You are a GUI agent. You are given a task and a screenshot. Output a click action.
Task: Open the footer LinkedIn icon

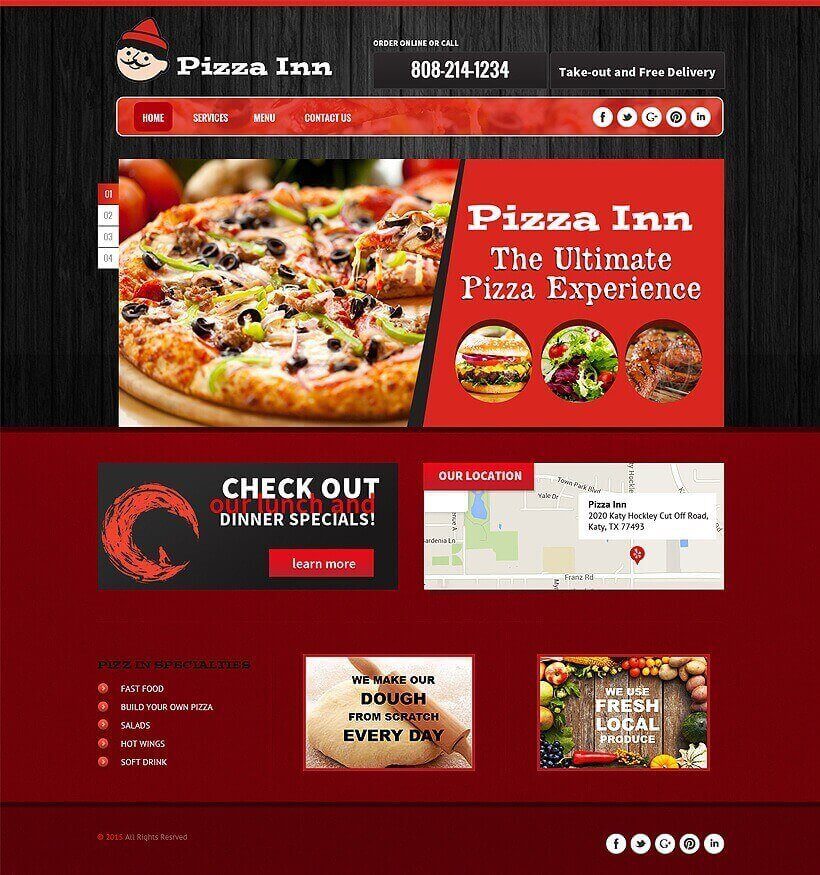pyautogui.click(x=714, y=844)
